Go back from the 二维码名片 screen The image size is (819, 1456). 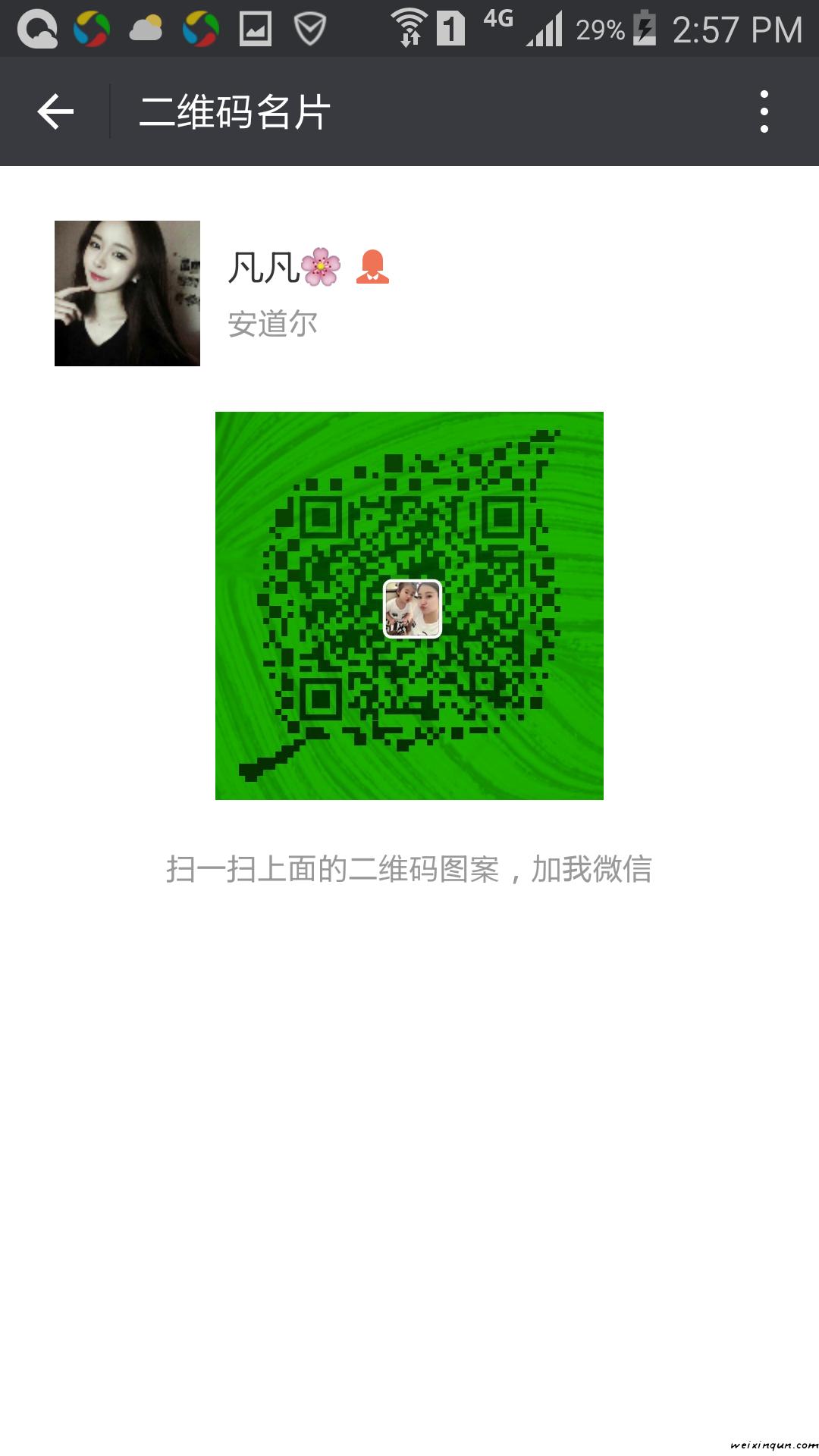(x=55, y=112)
